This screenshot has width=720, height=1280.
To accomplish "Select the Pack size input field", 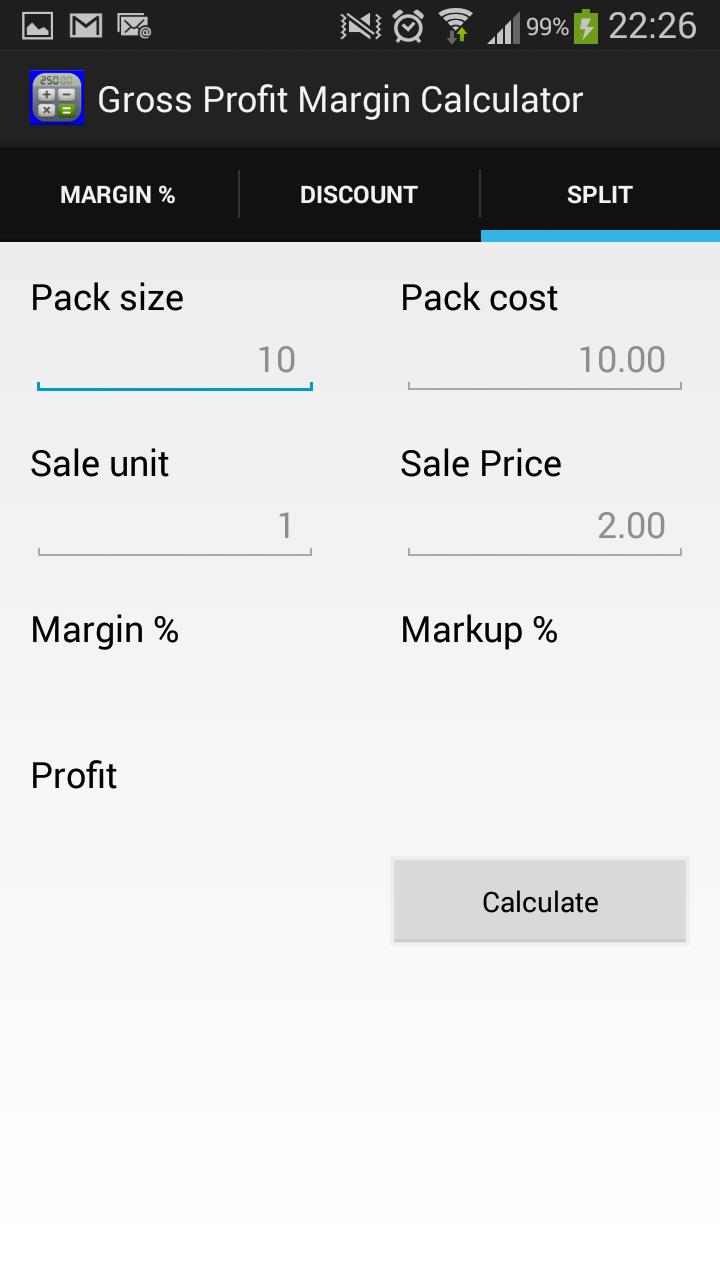I will (174, 360).
